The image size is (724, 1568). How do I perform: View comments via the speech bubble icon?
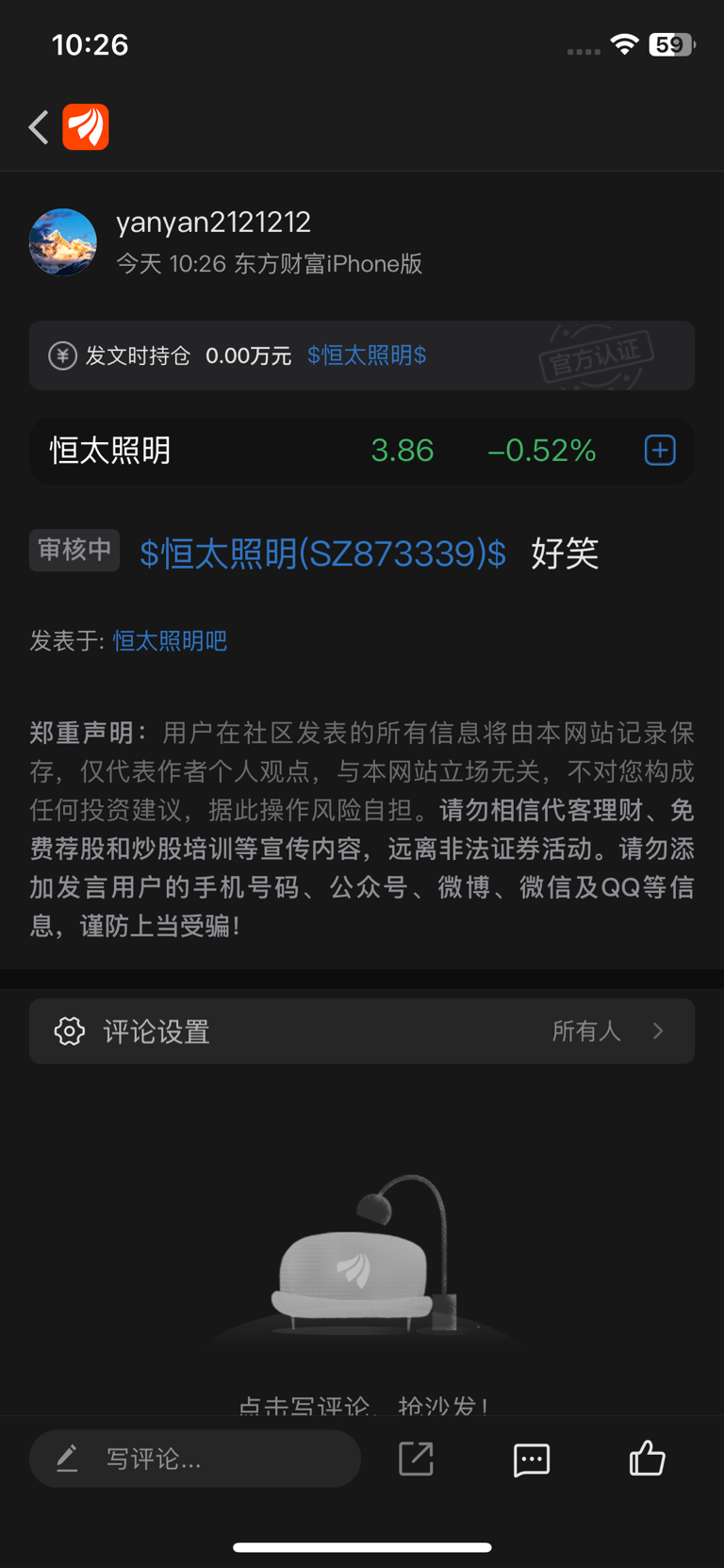[x=532, y=1460]
